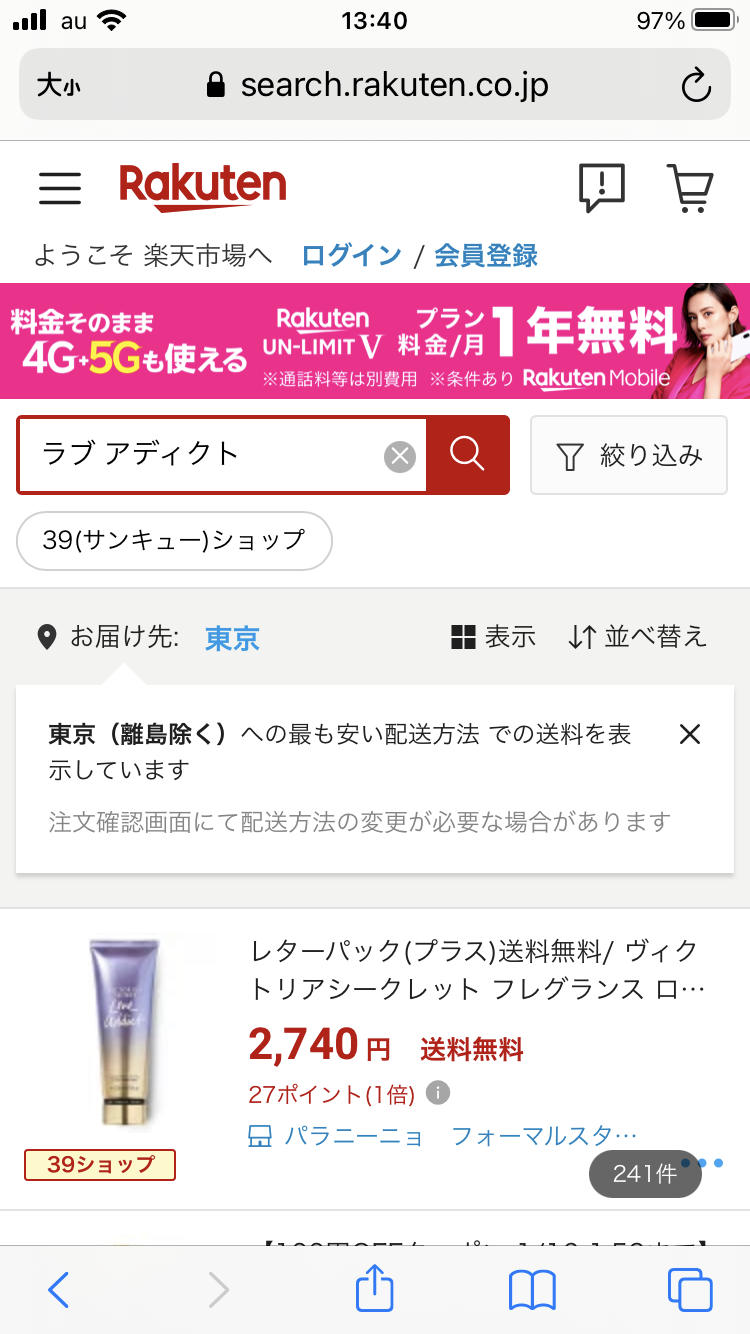The width and height of the screenshot is (750, 1334).
Task: Reload the page in the address bar
Action: (x=695, y=85)
